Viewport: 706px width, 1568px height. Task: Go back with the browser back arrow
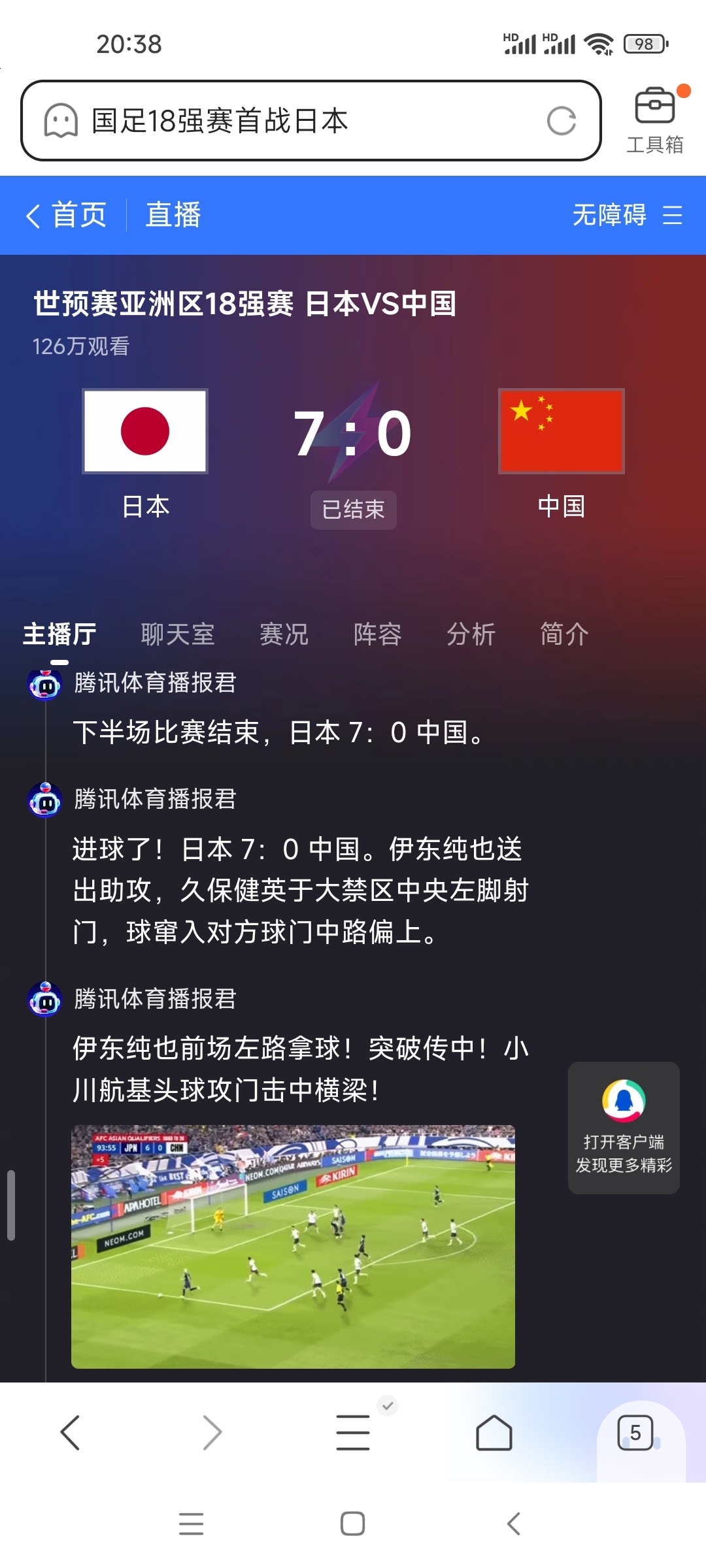coord(71,1433)
